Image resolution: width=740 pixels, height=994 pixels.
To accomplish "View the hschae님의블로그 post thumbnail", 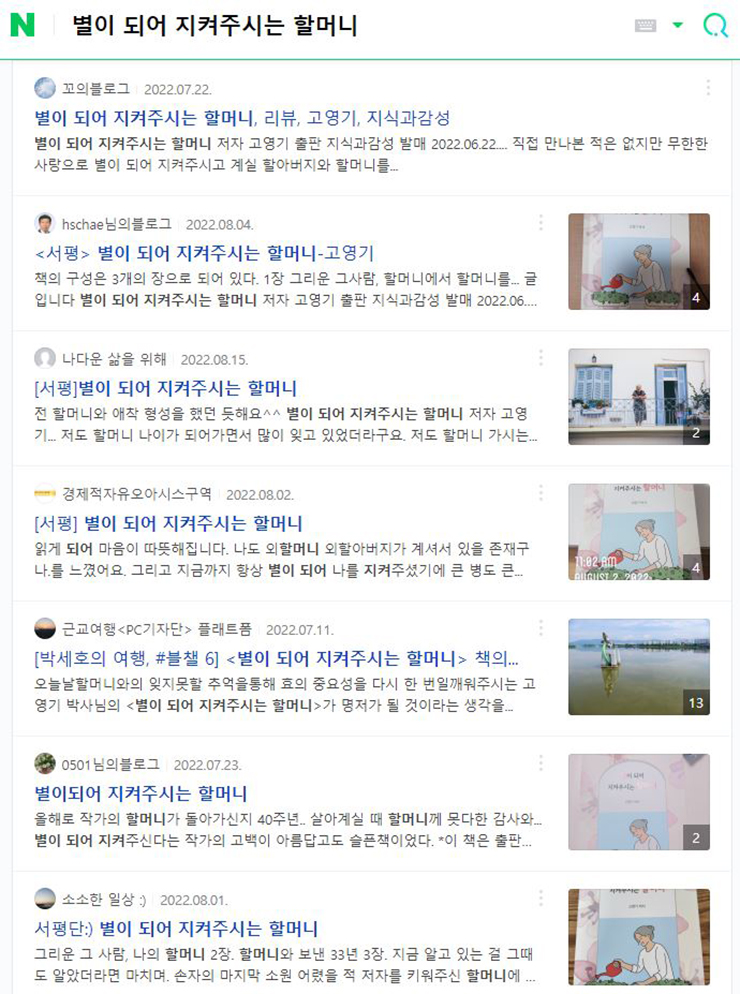I will (x=638, y=261).
